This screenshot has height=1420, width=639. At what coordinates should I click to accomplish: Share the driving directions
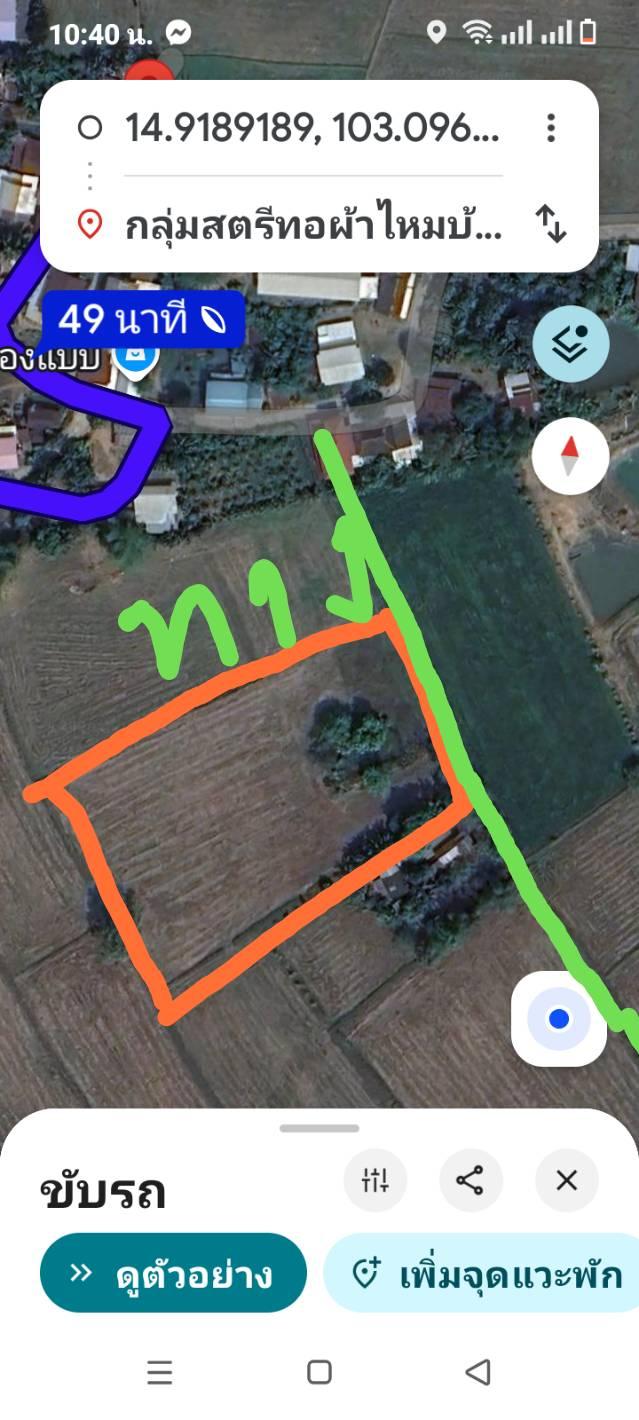470,1181
